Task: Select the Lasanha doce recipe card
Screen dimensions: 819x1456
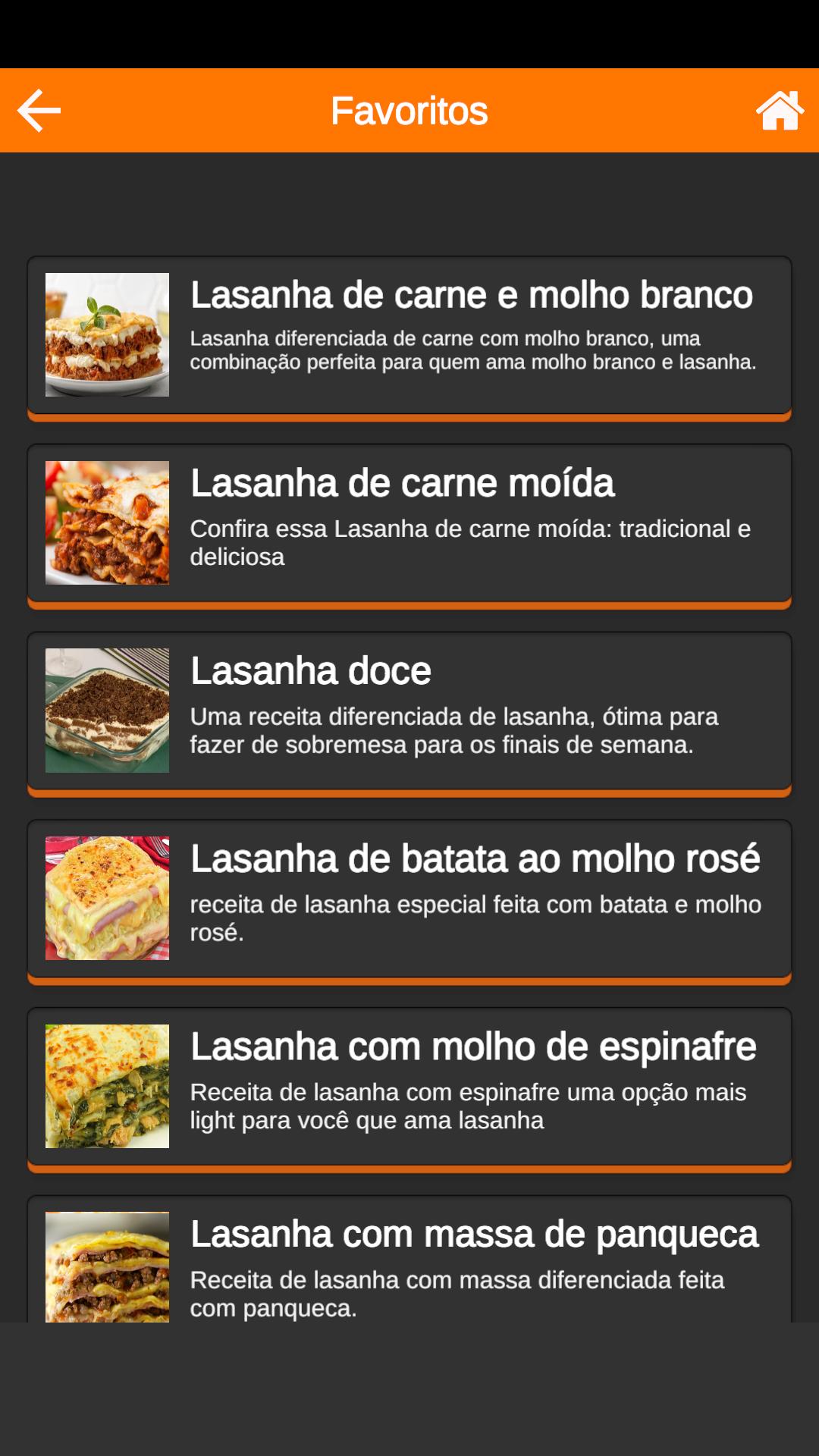Action: pos(409,711)
